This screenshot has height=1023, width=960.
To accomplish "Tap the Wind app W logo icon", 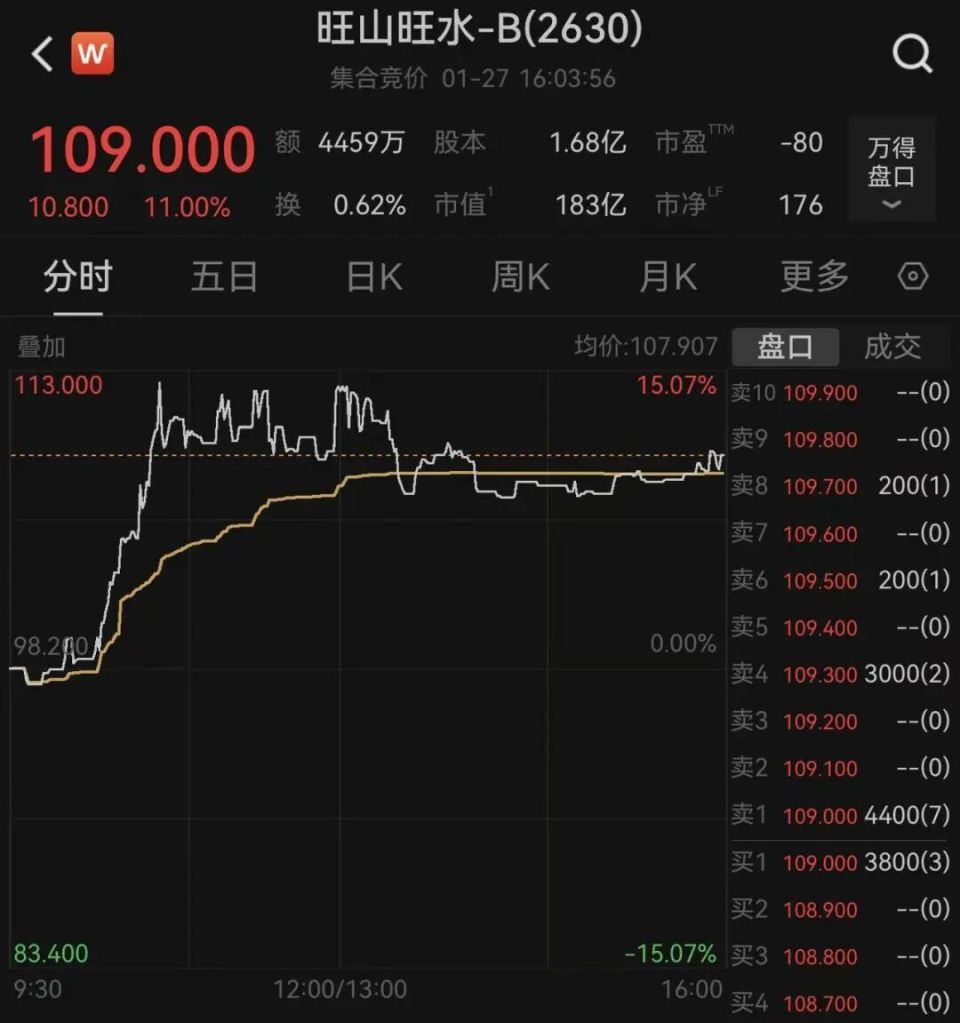I will 92,54.
